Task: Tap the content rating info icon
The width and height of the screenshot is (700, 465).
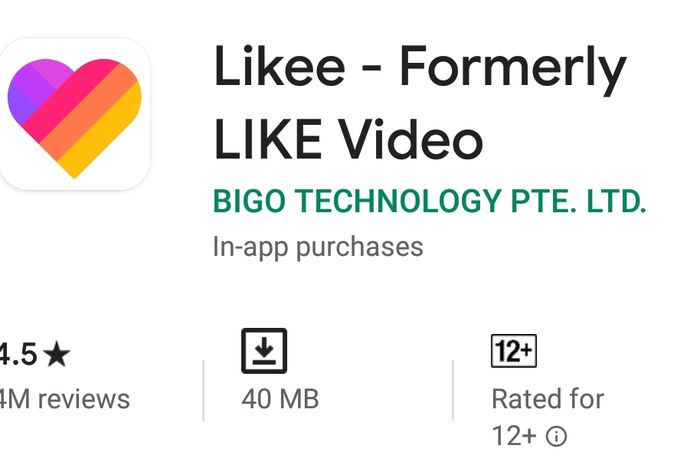Action: (x=558, y=437)
